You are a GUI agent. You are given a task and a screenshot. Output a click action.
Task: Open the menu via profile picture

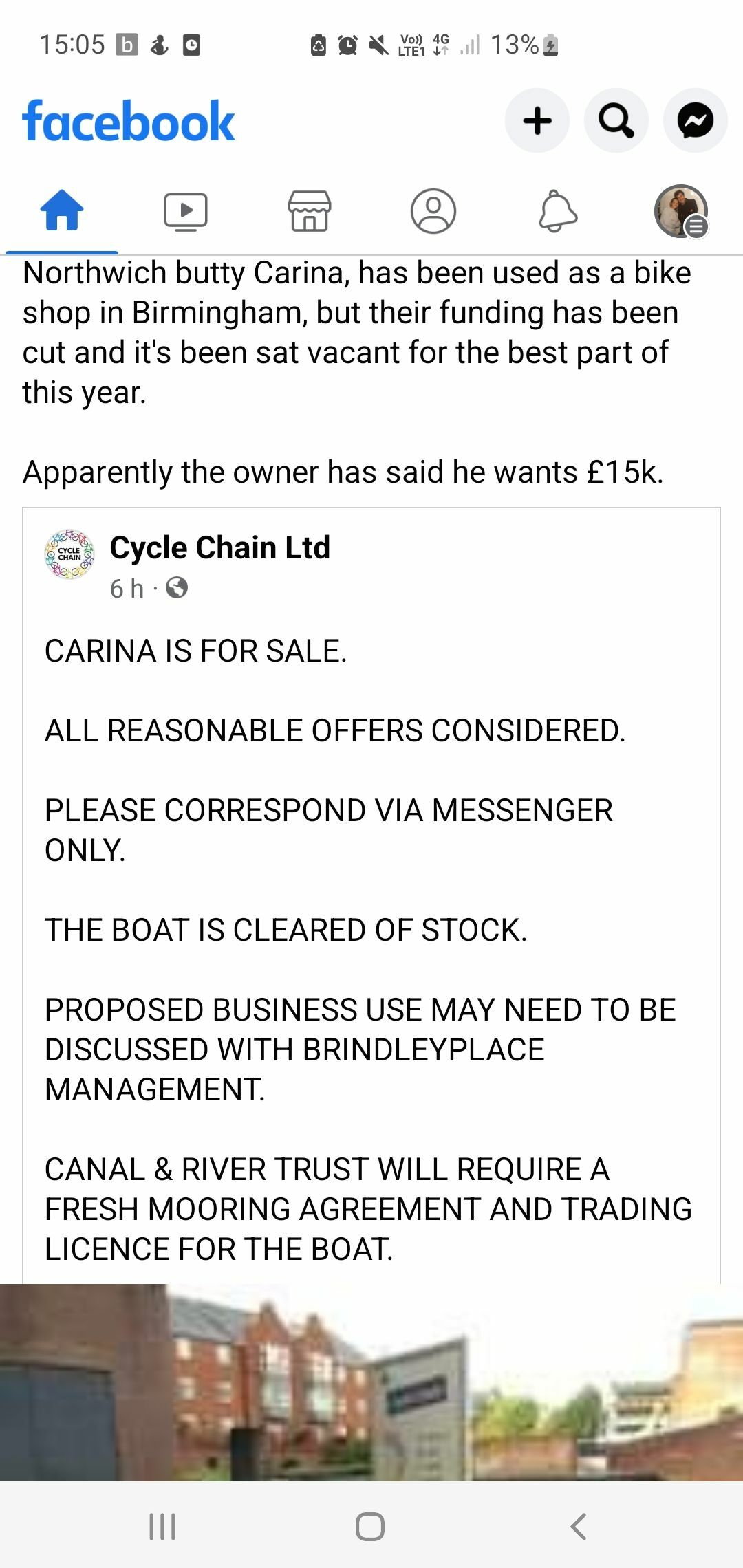681,211
